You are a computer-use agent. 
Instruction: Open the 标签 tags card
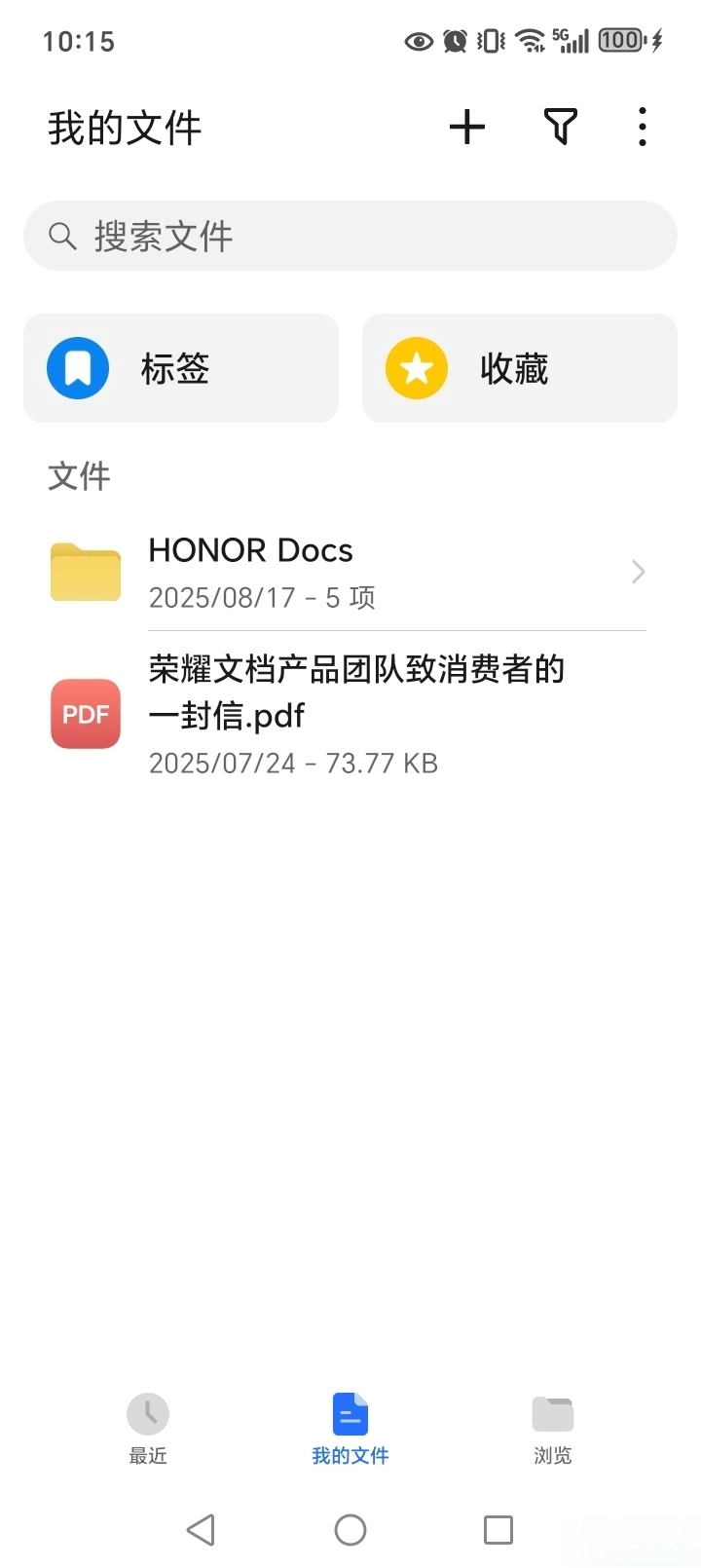click(181, 368)
